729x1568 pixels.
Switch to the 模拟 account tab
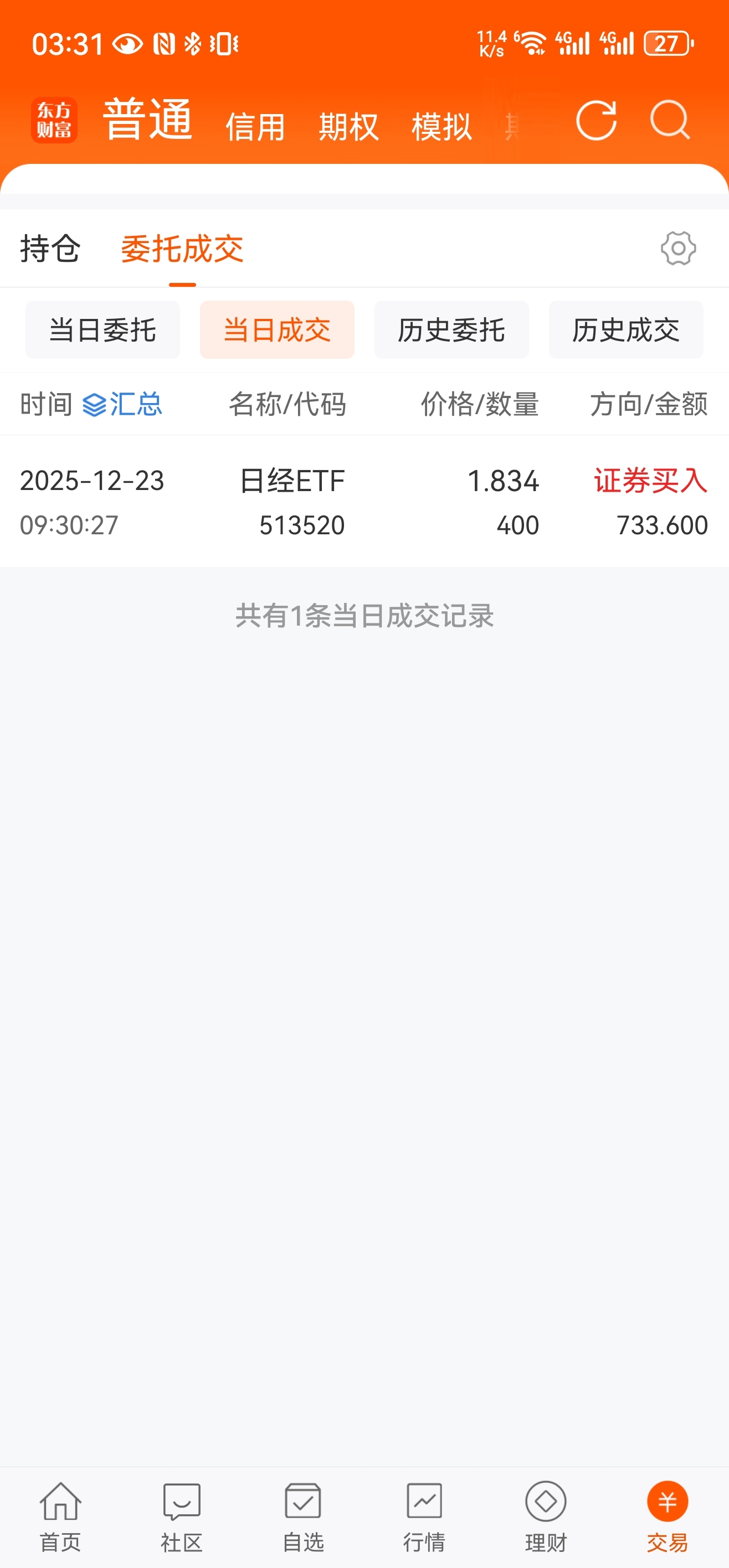pyautogui.click(x=441, y=127)
